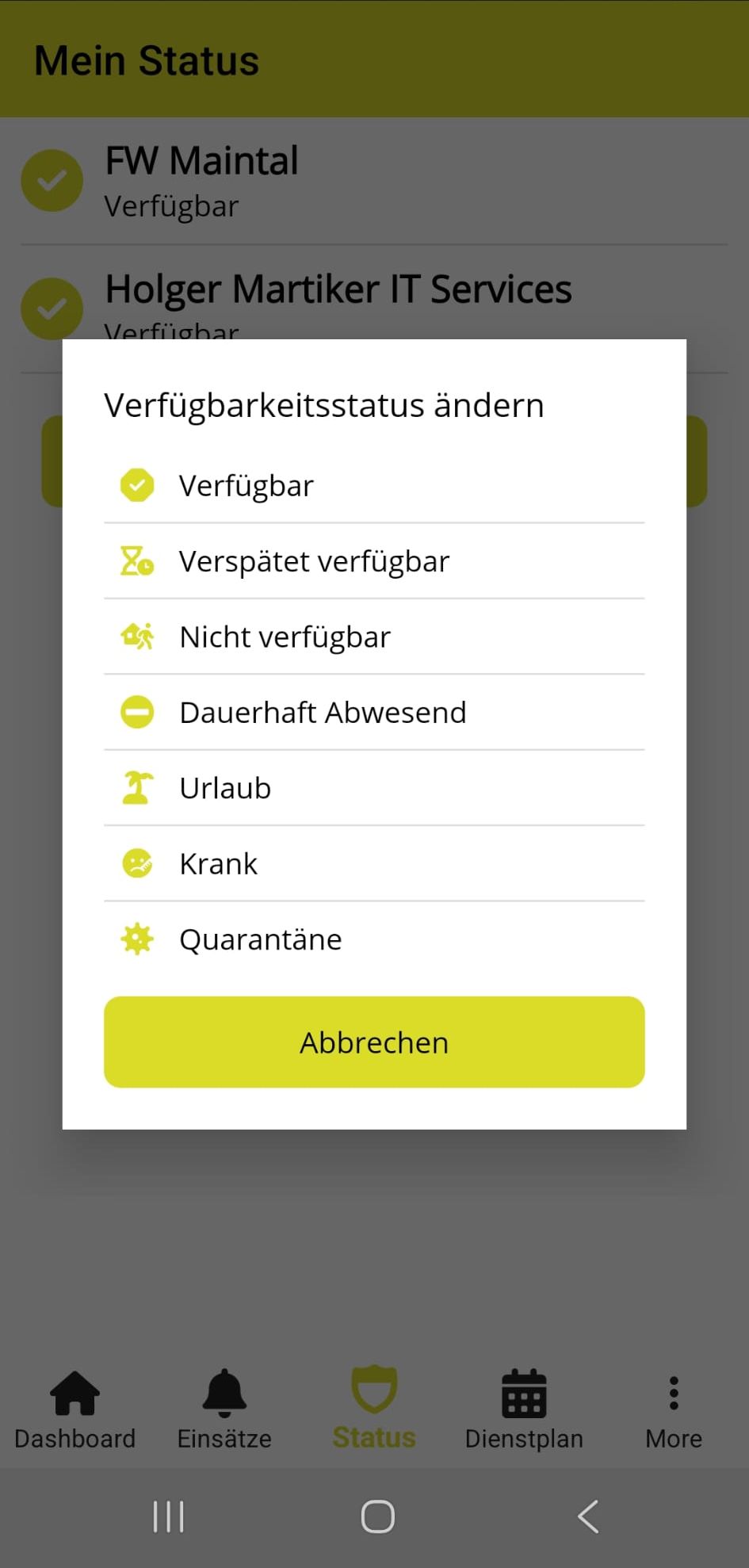
Task: Select the Verfügbar status option
Action: [x=373, y=485]
